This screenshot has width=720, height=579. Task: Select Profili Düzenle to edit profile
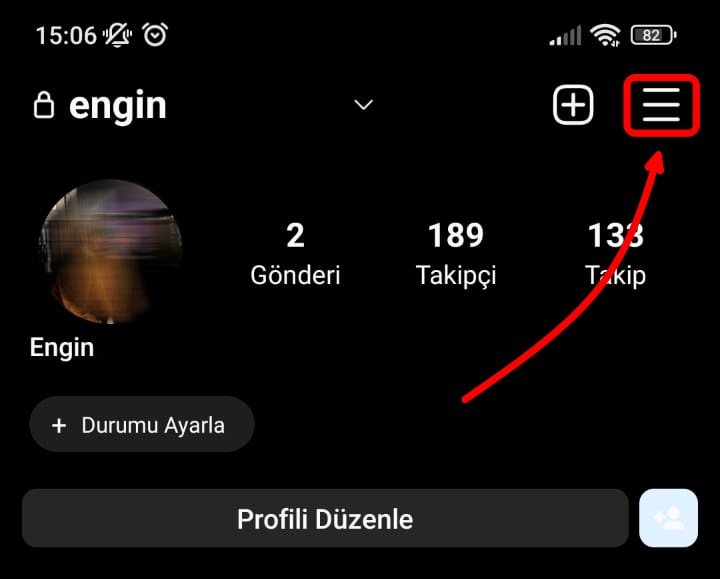pos(325,519)
